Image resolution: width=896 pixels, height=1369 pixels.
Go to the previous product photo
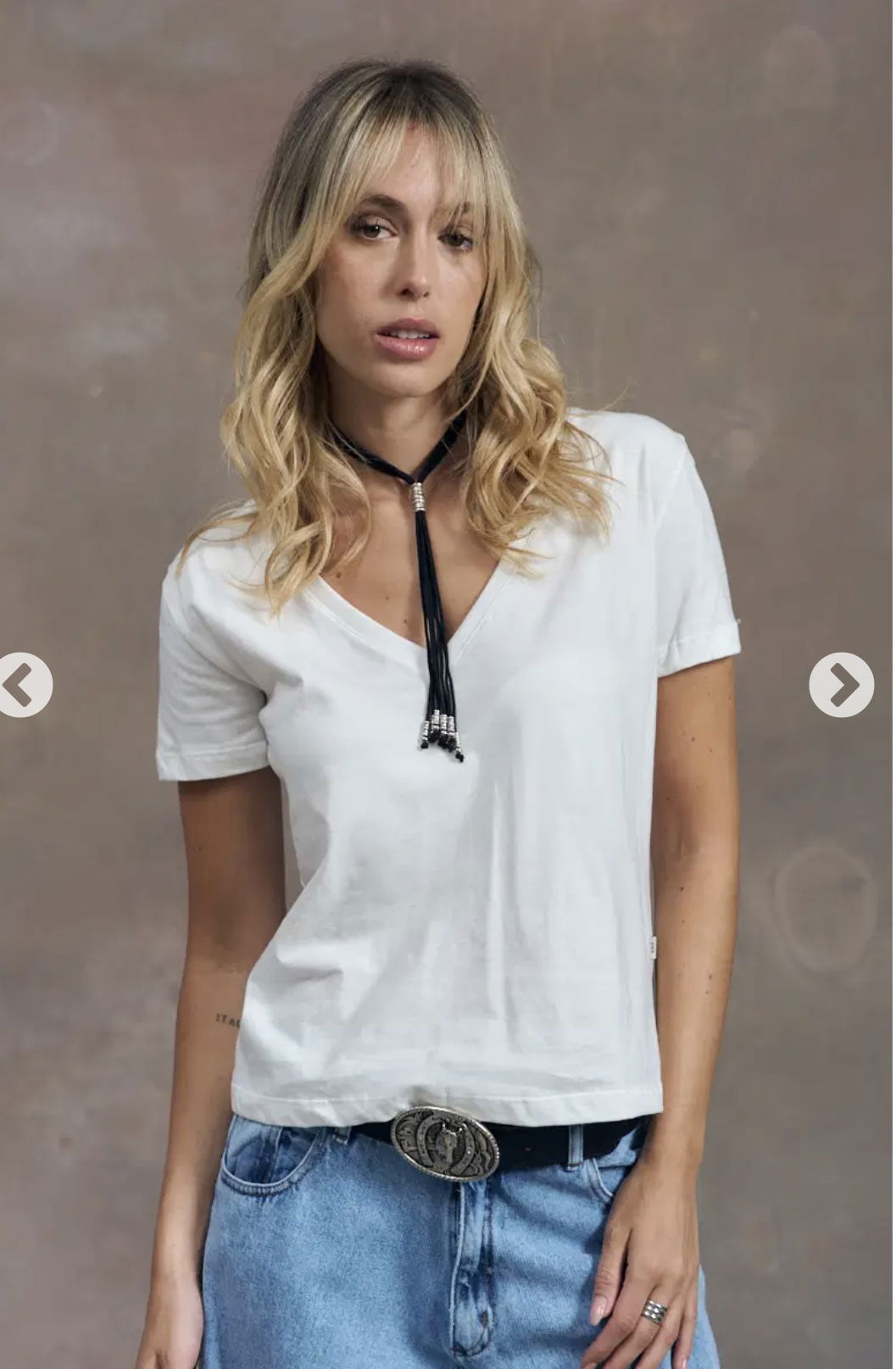click(x=22, y=684)
